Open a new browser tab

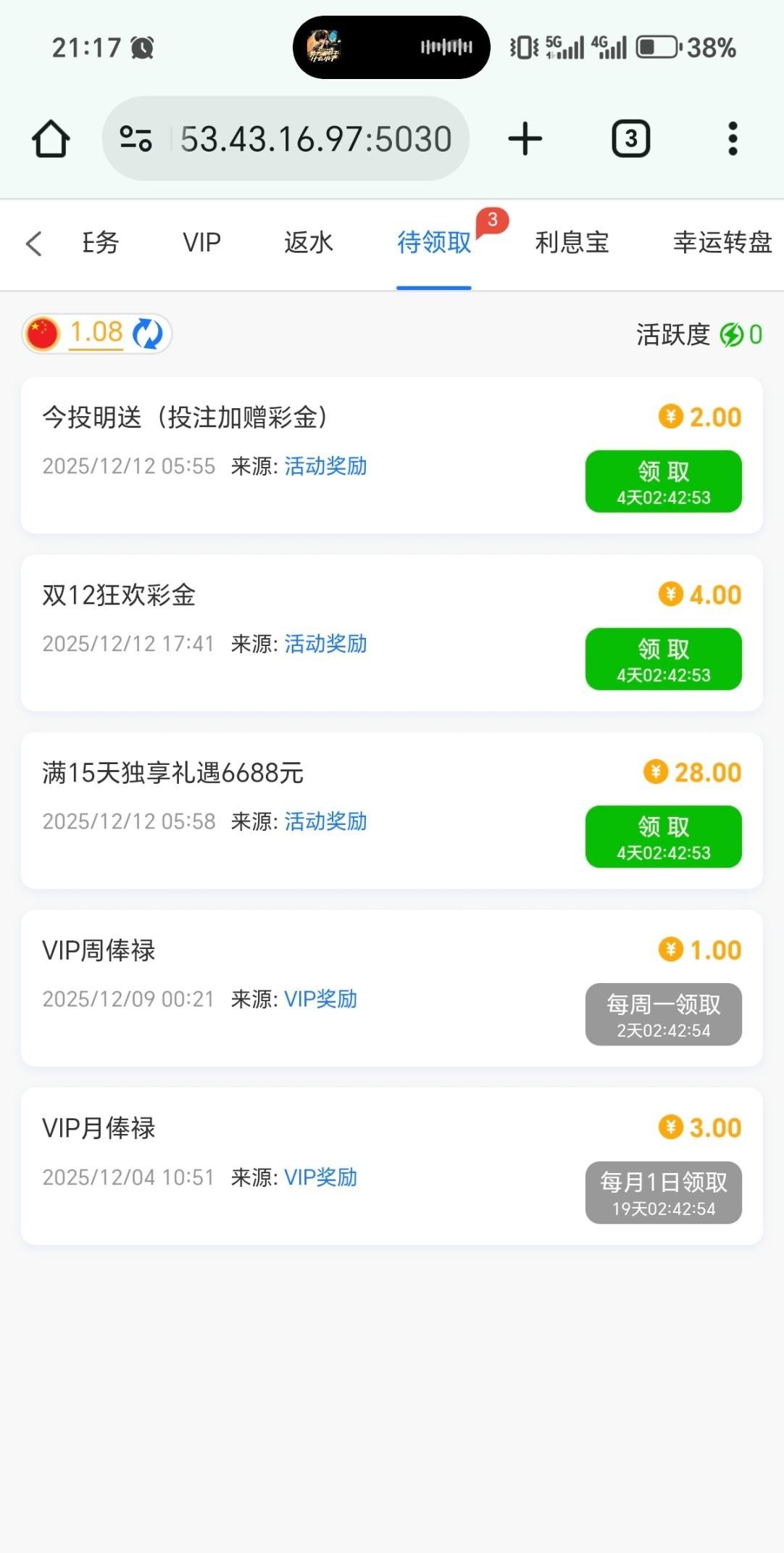pos(525,138)
